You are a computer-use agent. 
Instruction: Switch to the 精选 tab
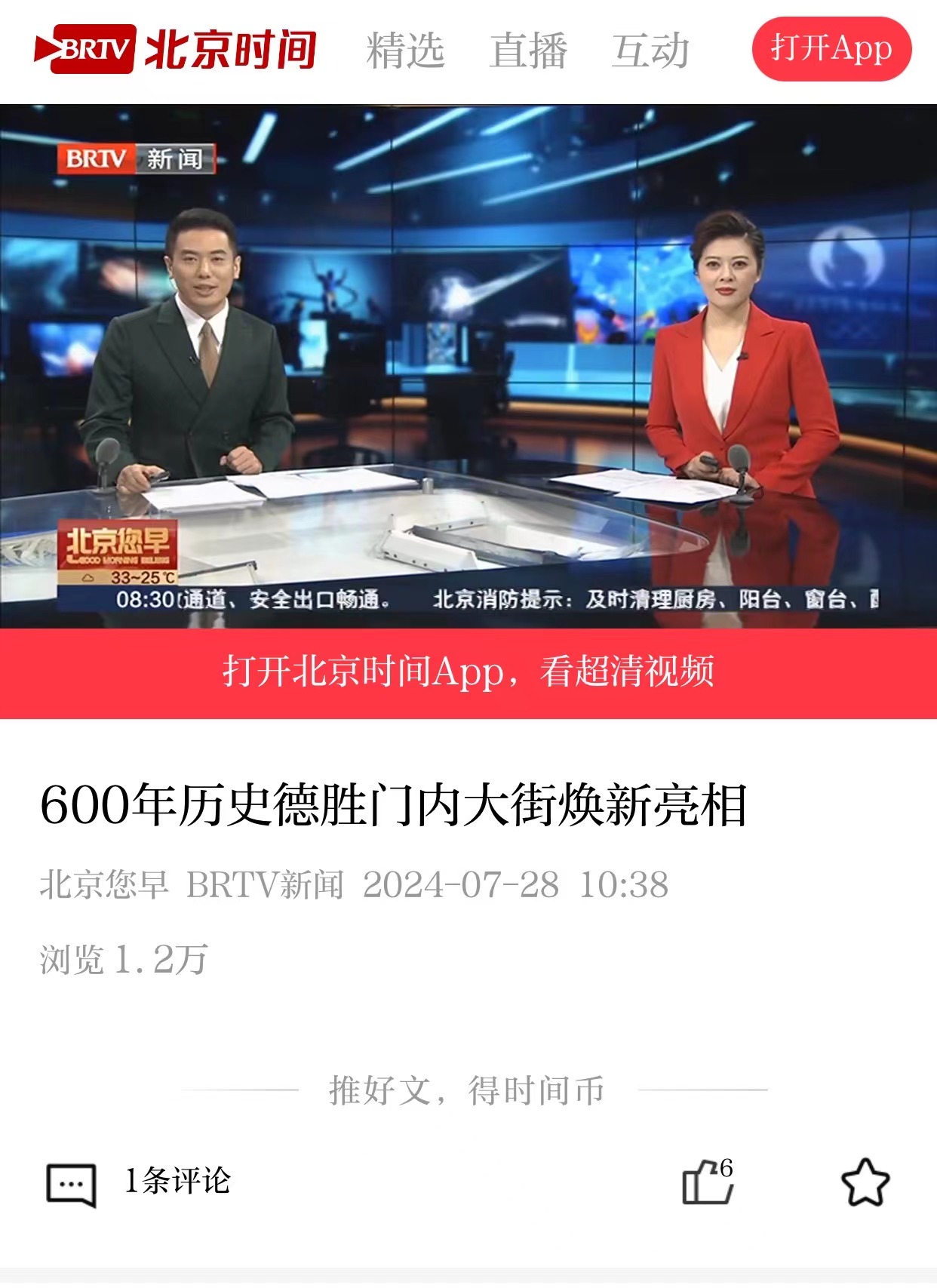tap(405, 51)
